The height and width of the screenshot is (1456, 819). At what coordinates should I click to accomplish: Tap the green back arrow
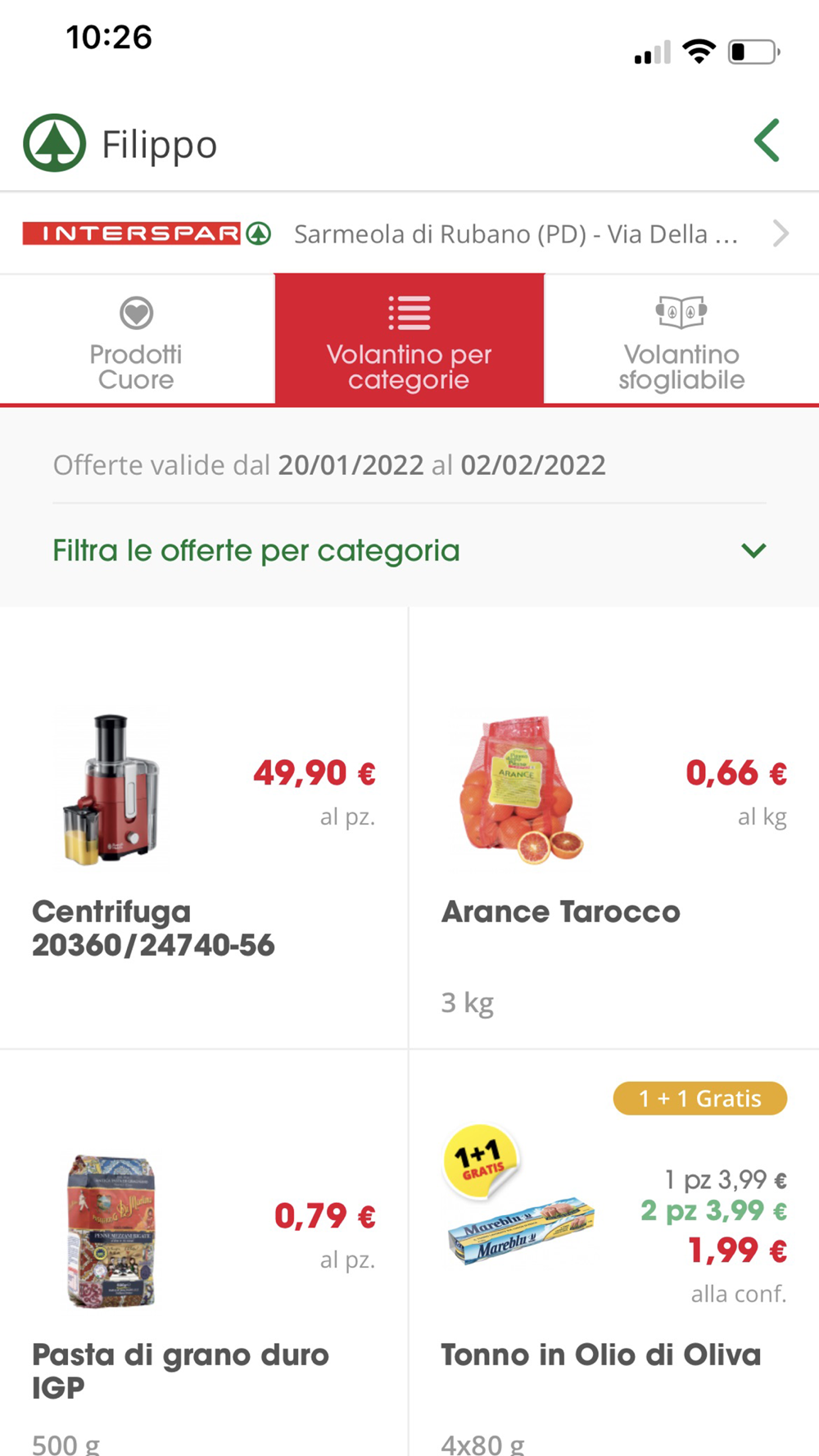767,141
